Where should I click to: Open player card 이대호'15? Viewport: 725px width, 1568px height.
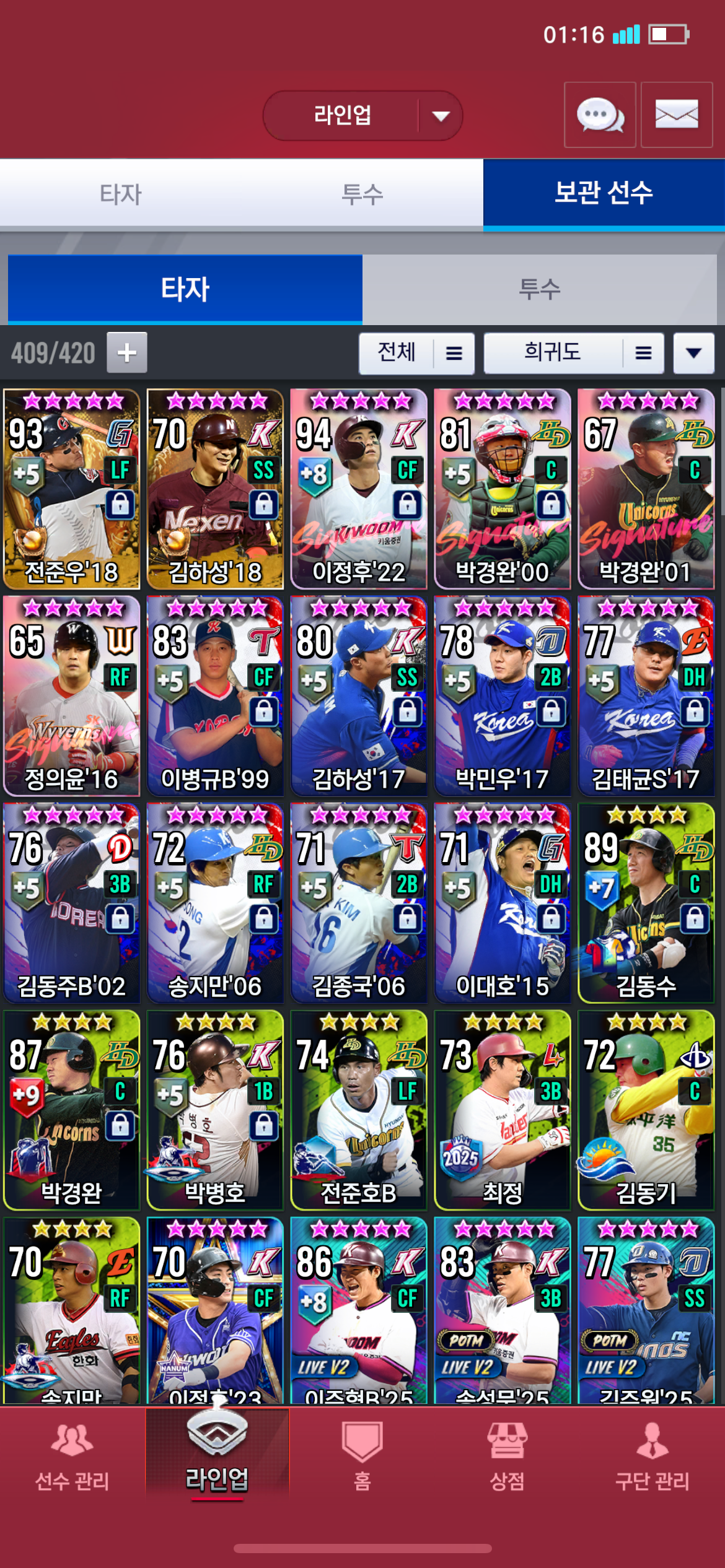coord(503,902)
